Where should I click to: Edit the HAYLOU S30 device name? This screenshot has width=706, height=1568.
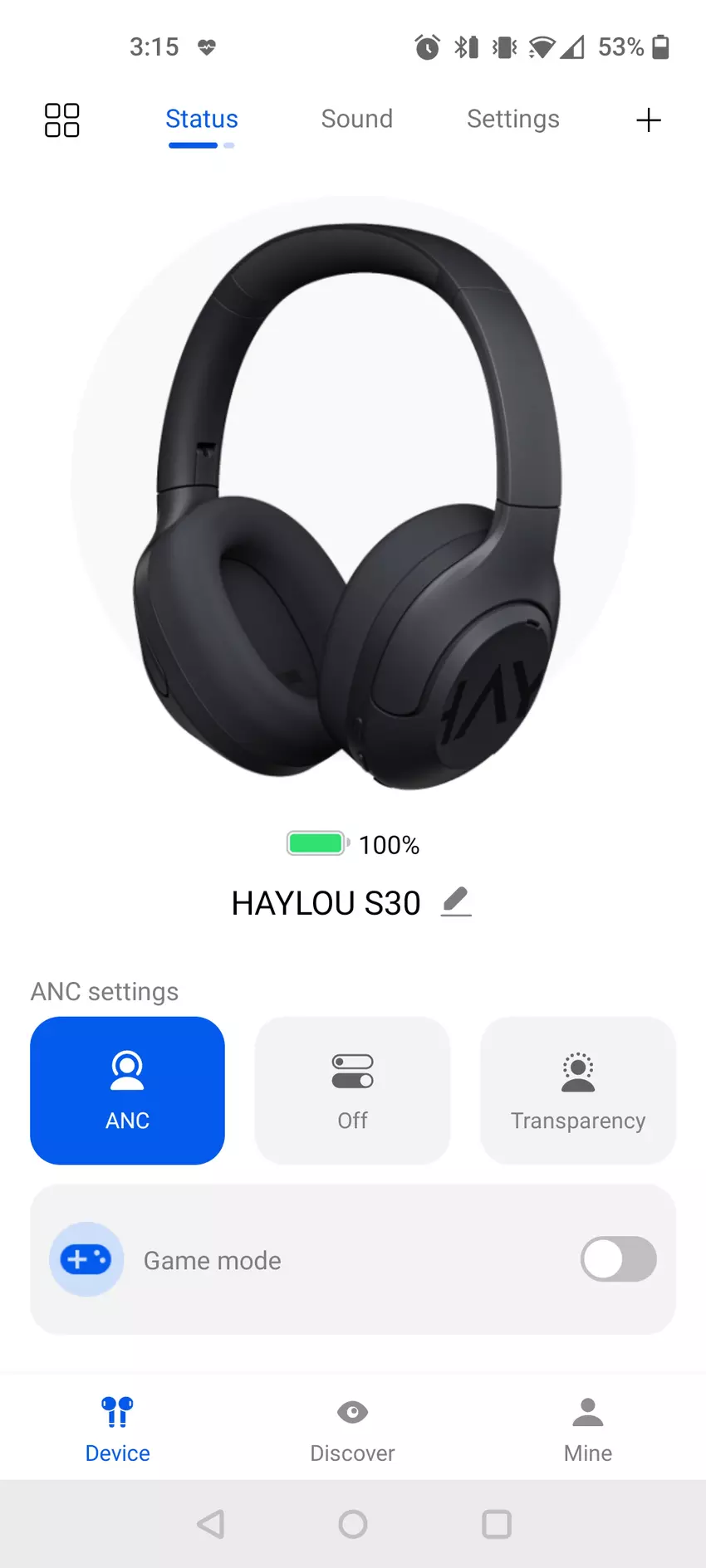tap(456, 901)
